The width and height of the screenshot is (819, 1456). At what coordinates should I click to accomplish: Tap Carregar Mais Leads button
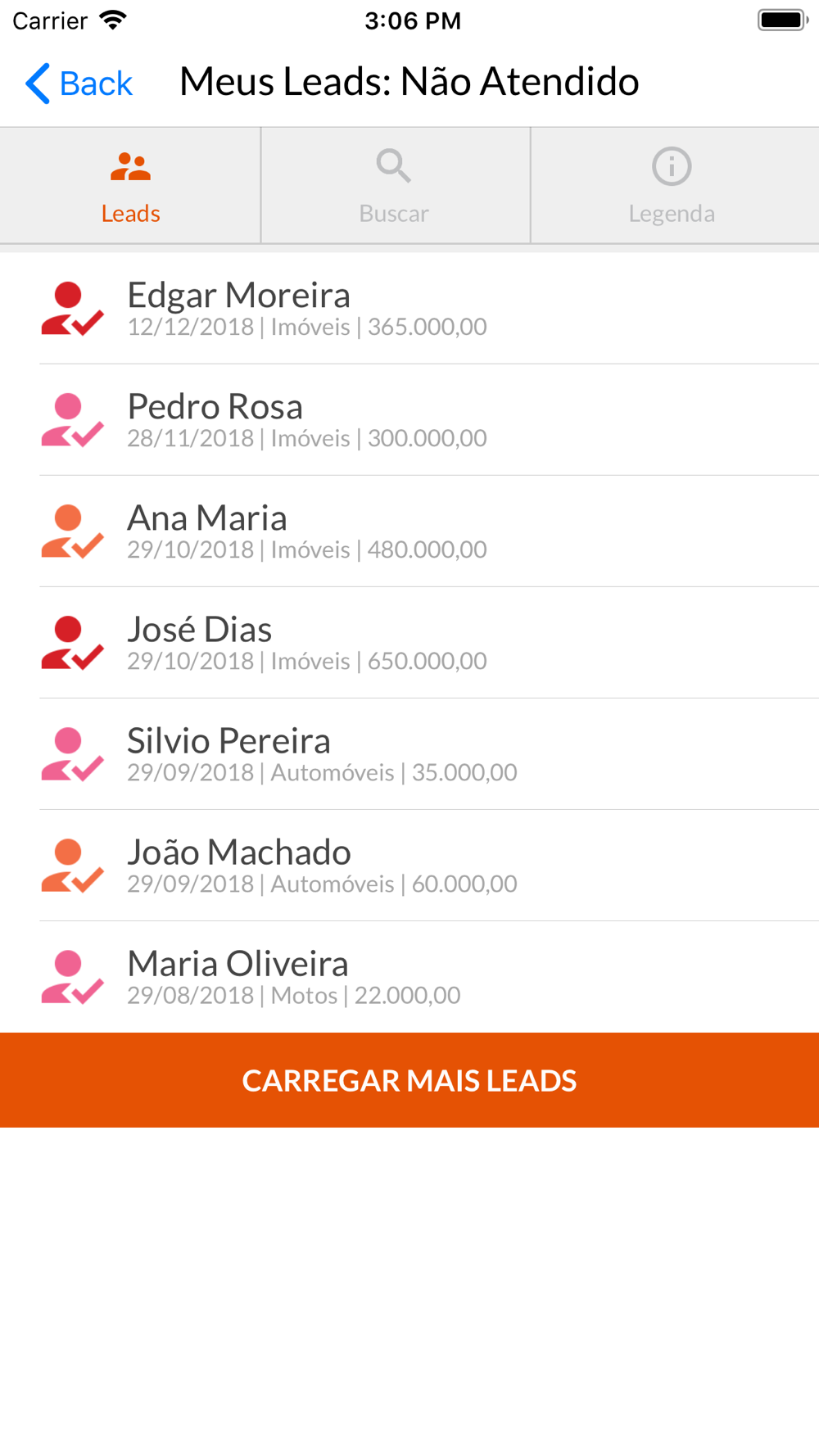(x=409, y=1080)
